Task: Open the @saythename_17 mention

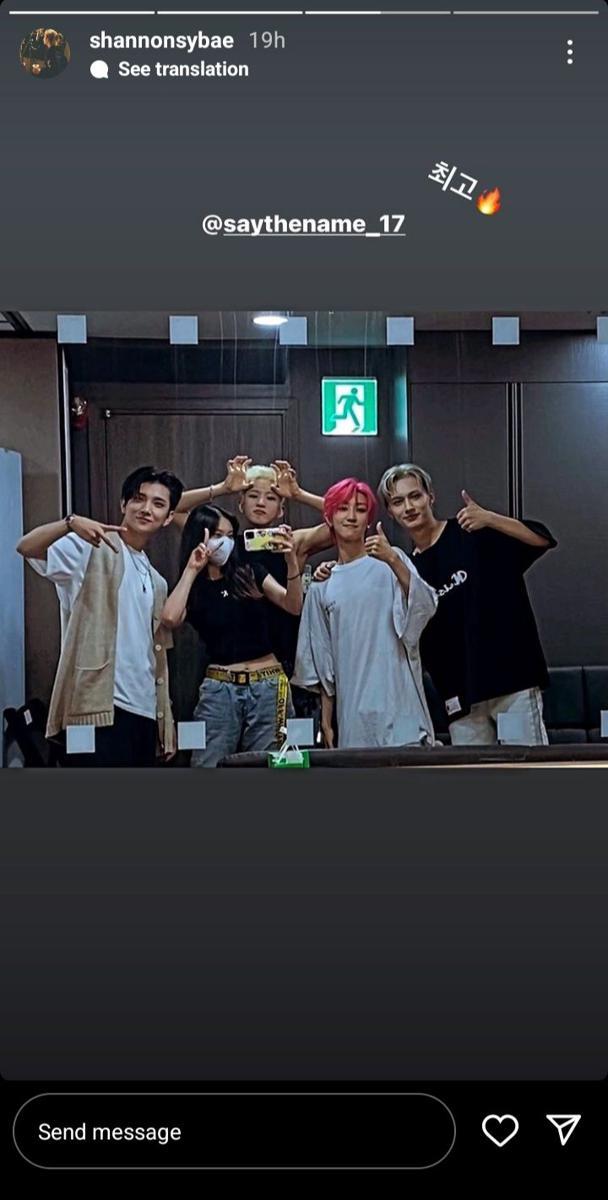Action: pos(303,224)
